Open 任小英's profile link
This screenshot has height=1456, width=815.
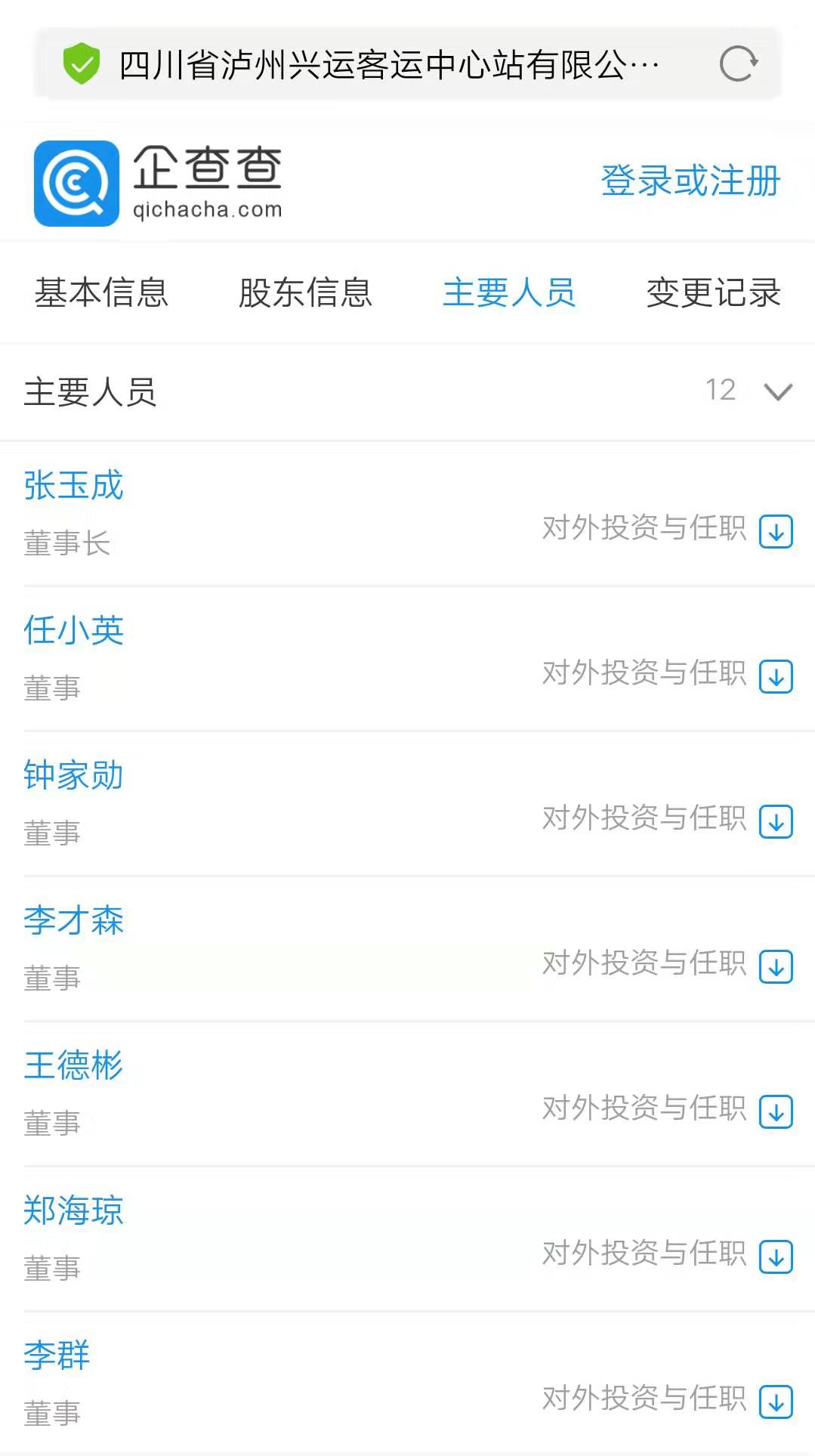click(x=73, y=630)
